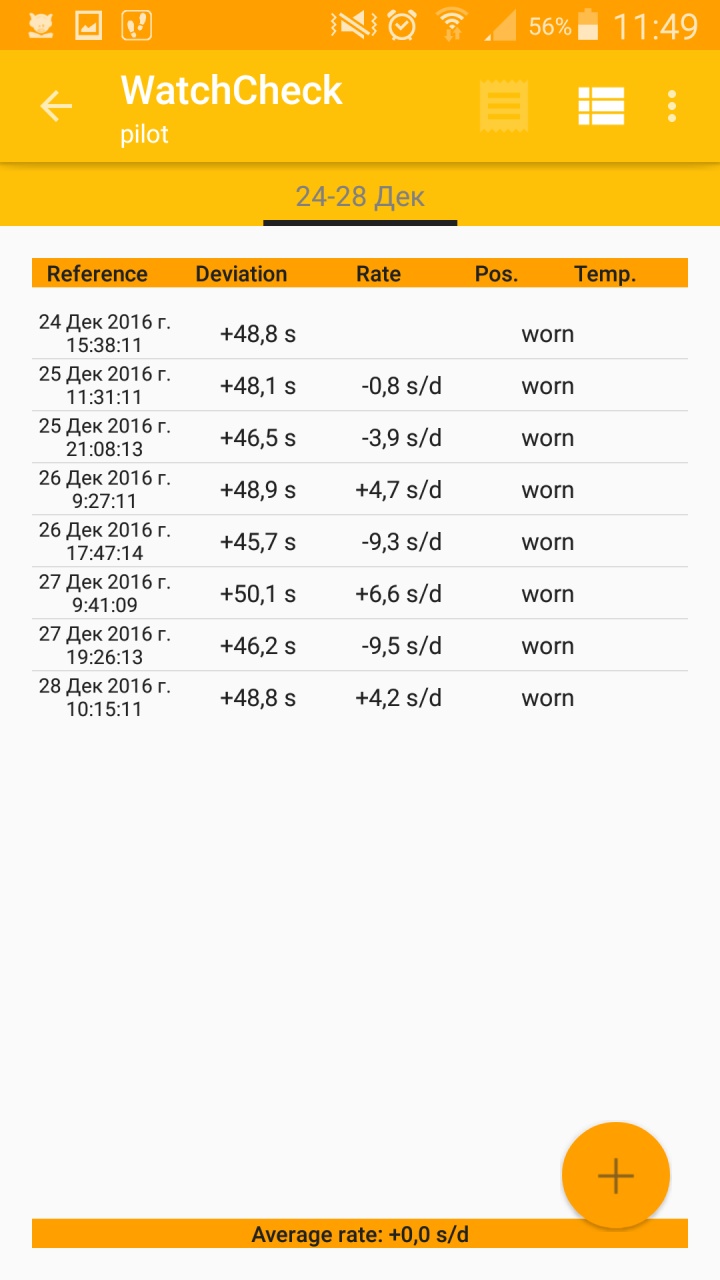
Task: Open the log sheet icon in toolbar
Action: pos(504,106)
